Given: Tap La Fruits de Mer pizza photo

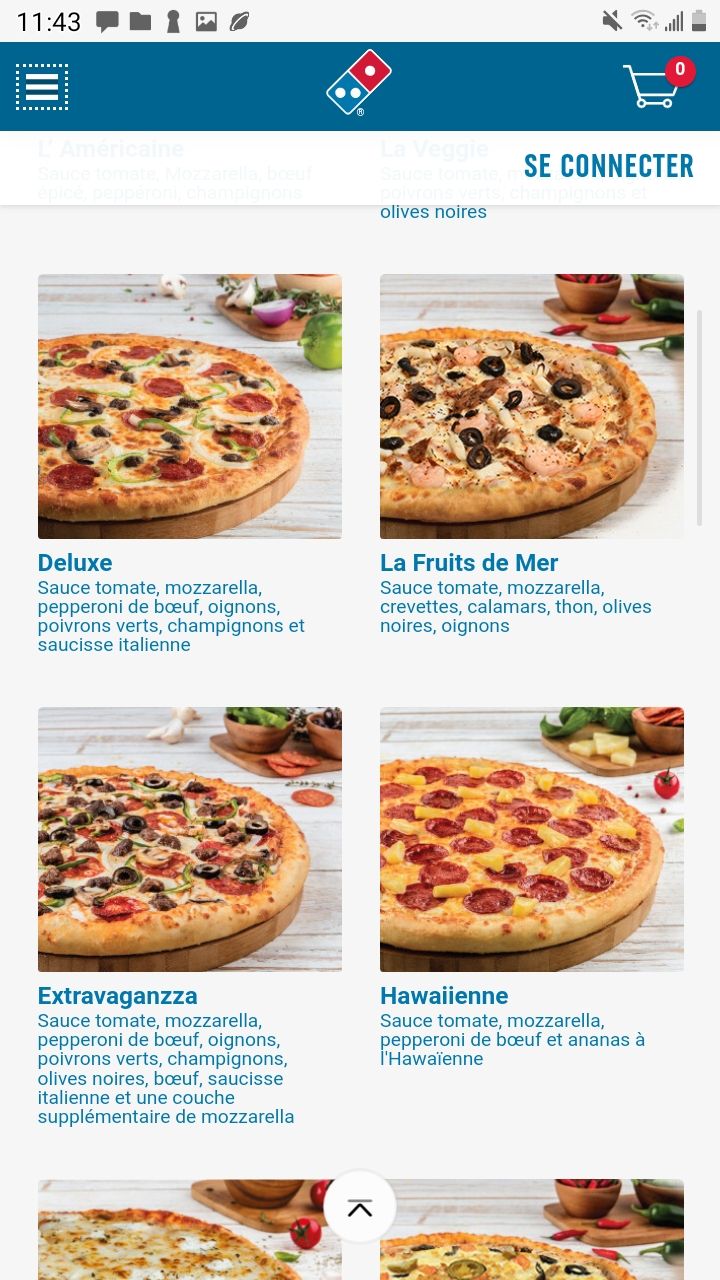Looking at the screenshot, I should pyautogui.click(x=531, y=406).
